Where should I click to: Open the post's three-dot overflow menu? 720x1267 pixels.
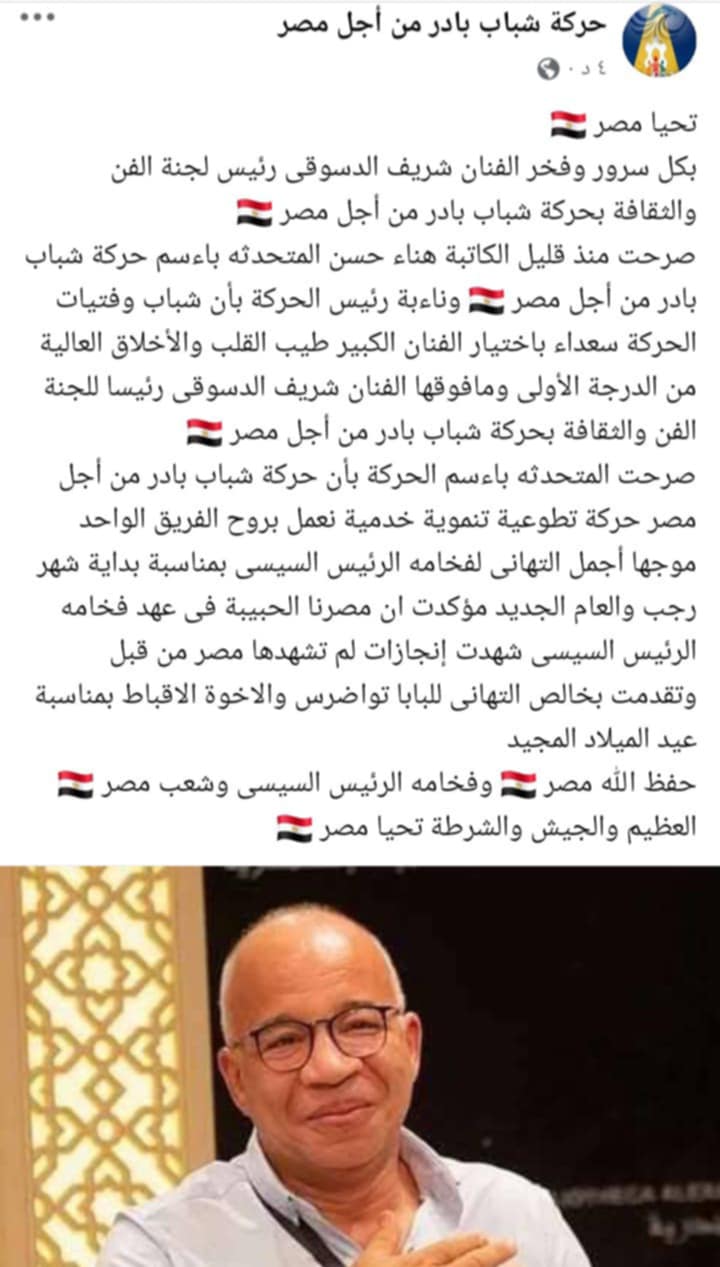click(38, 19)
